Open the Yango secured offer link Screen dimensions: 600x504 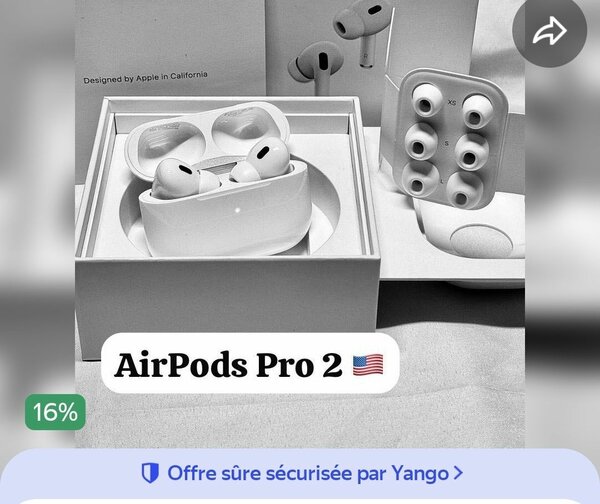(300, 473)
